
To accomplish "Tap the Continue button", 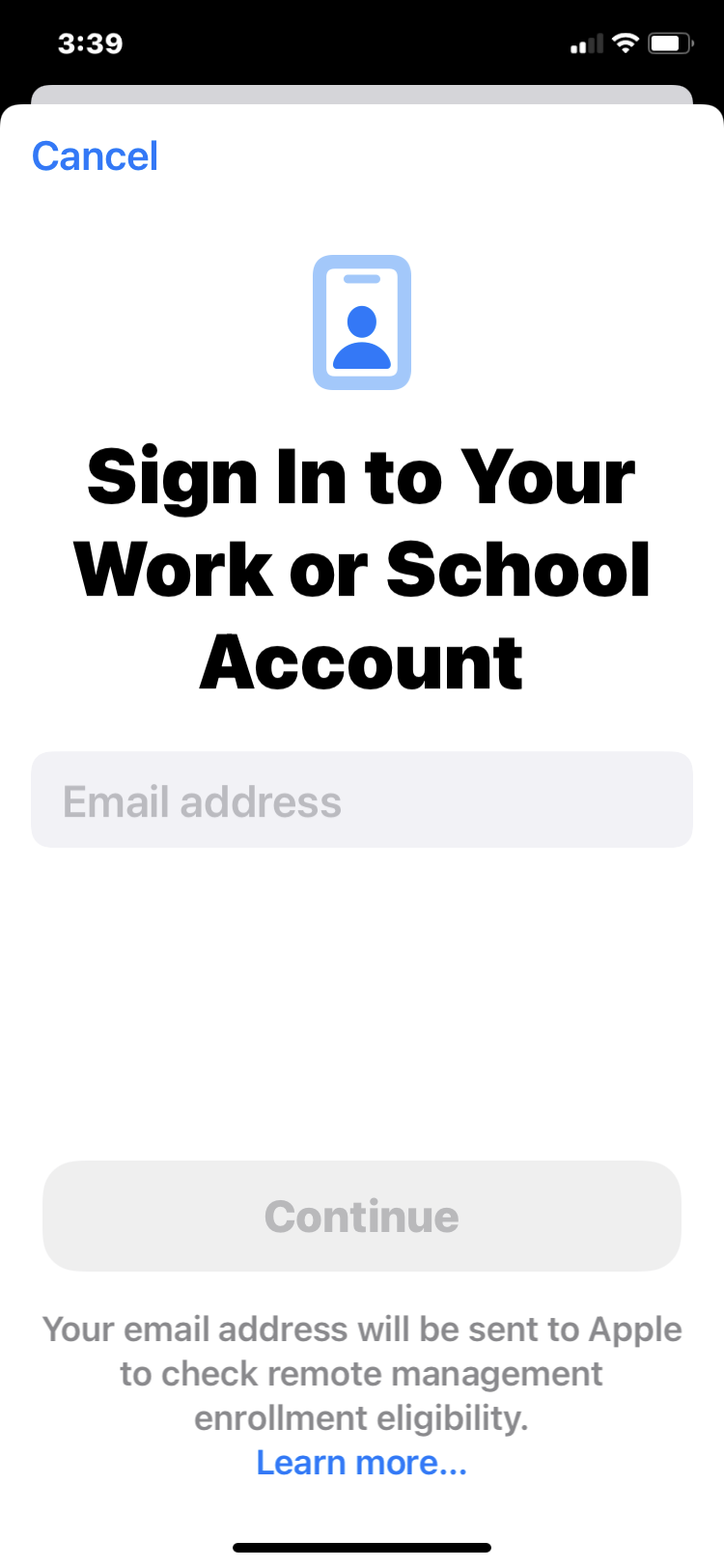I will pos(361,1217).
